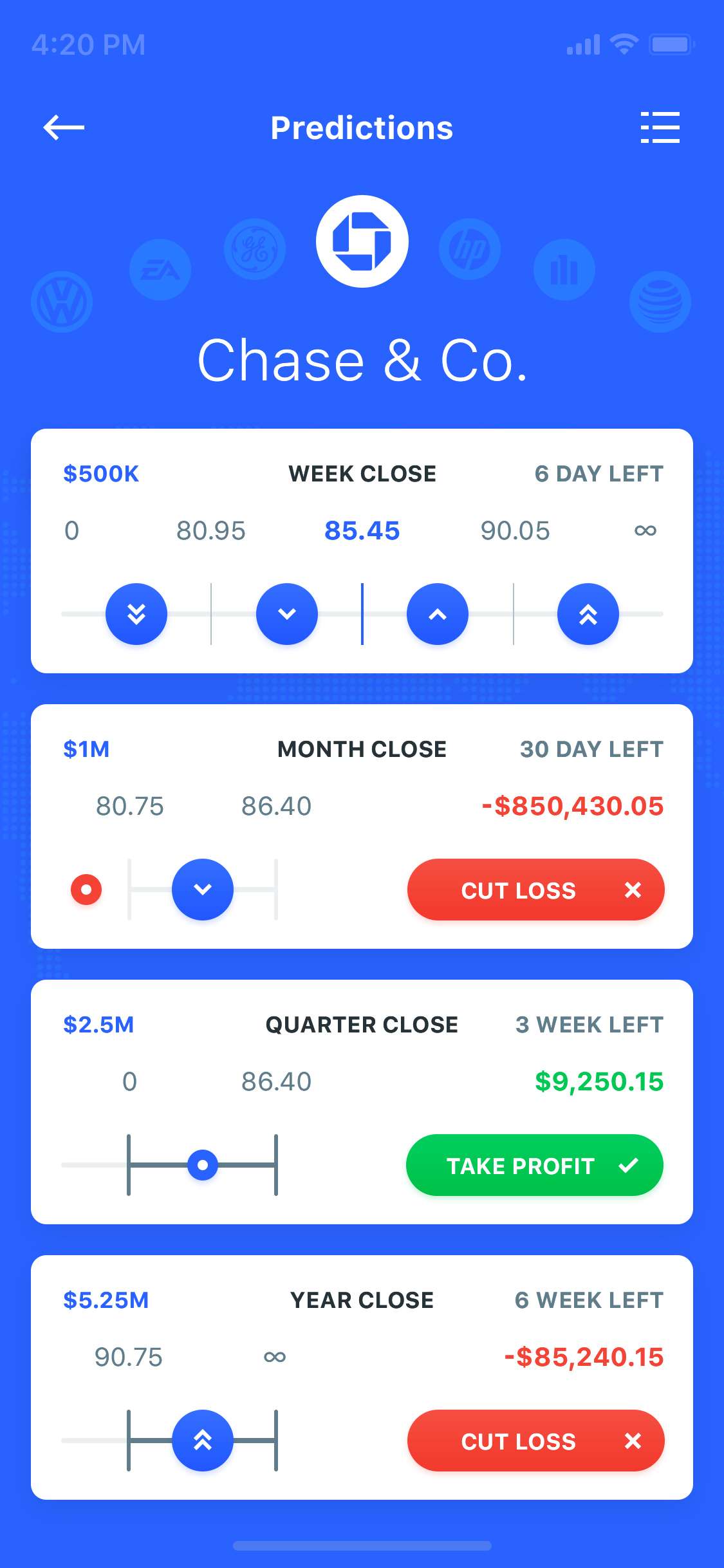
Task: Open the list menu icon
Action: click(660, 127)
